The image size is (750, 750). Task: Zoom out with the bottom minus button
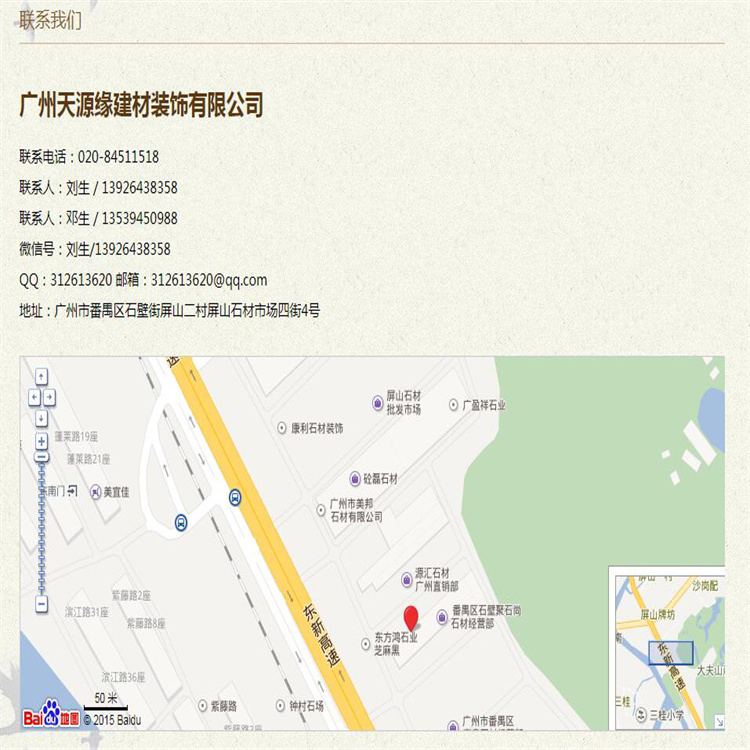[x=41, y=603]
